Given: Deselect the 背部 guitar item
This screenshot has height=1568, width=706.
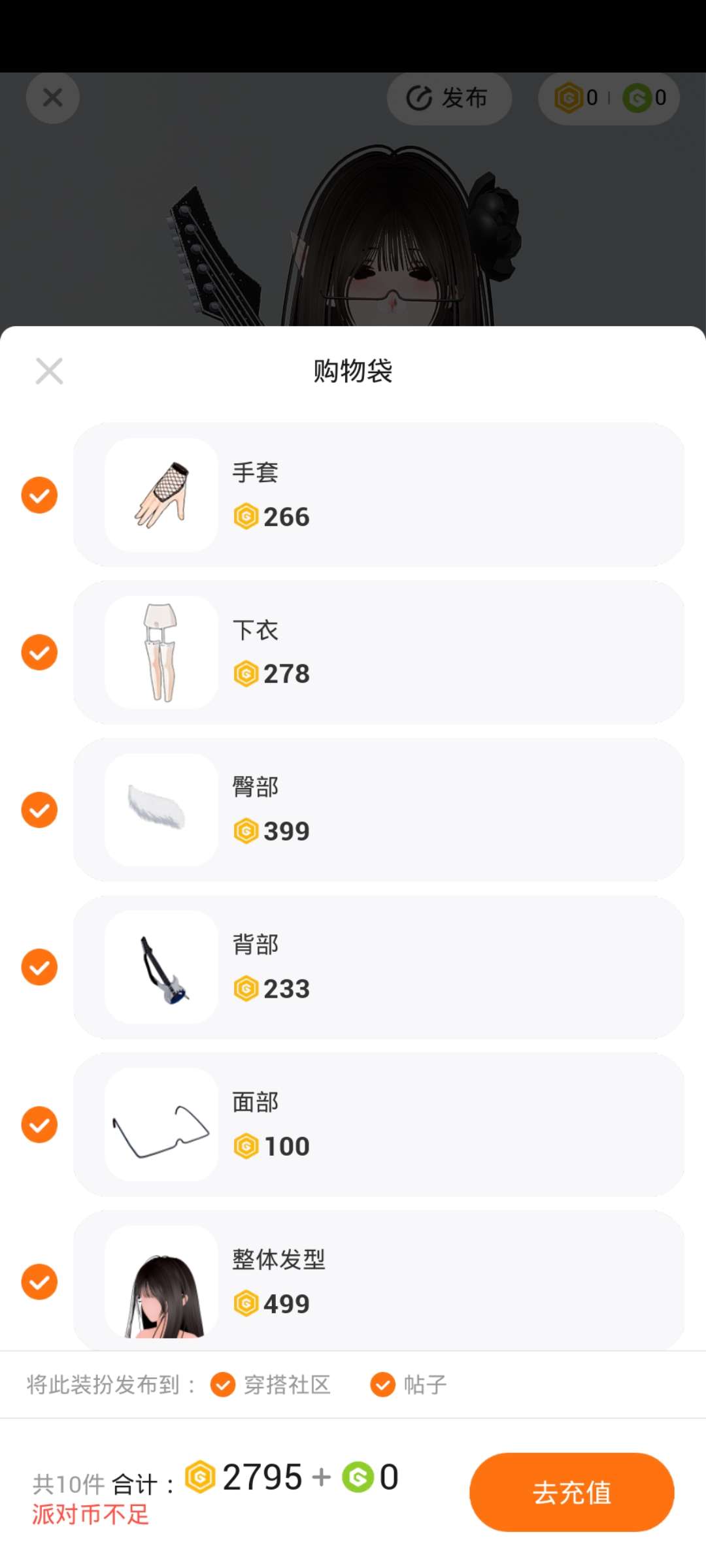Looking at the screenshot, I should (x=39, y=967).
